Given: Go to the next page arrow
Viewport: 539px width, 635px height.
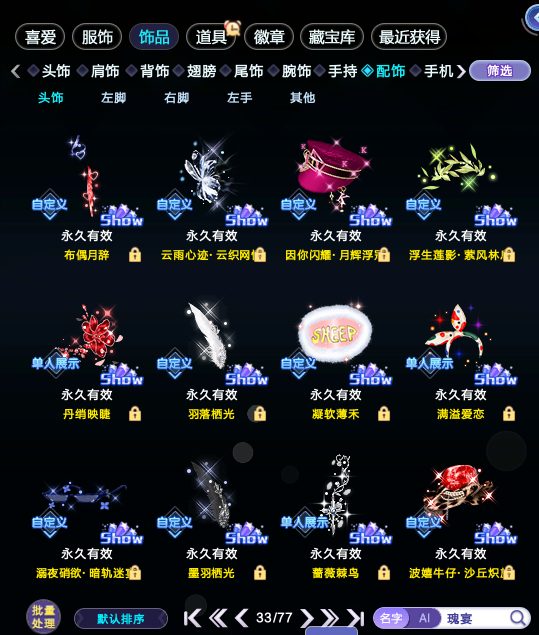Looking at the screenshot, I should point(307,618).
